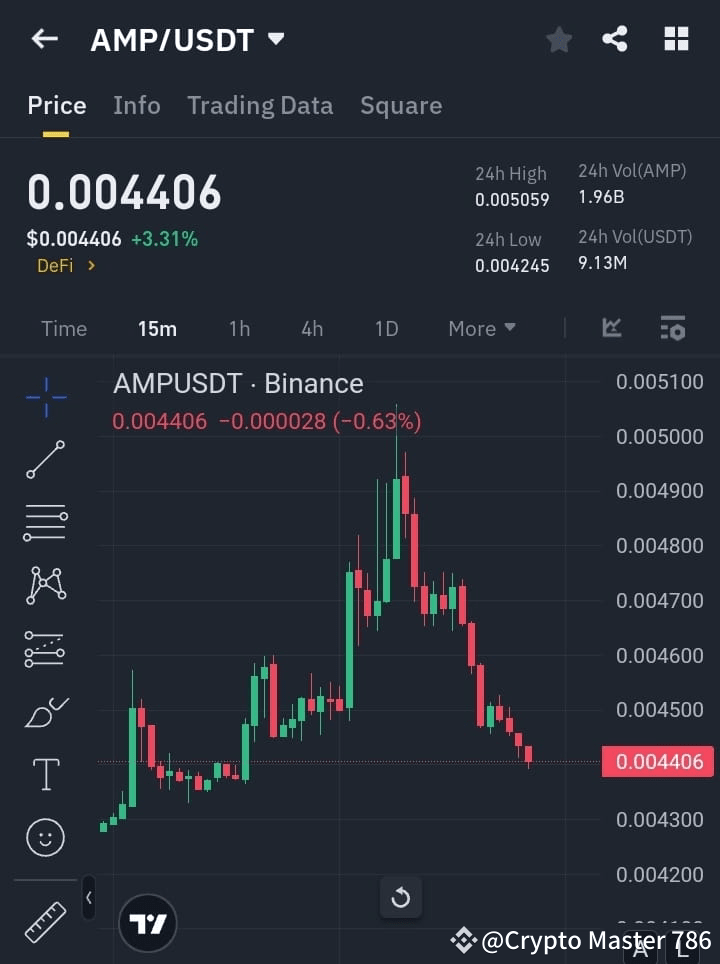Refresh the chart view

pyautogui.click(x=401, y=897)
